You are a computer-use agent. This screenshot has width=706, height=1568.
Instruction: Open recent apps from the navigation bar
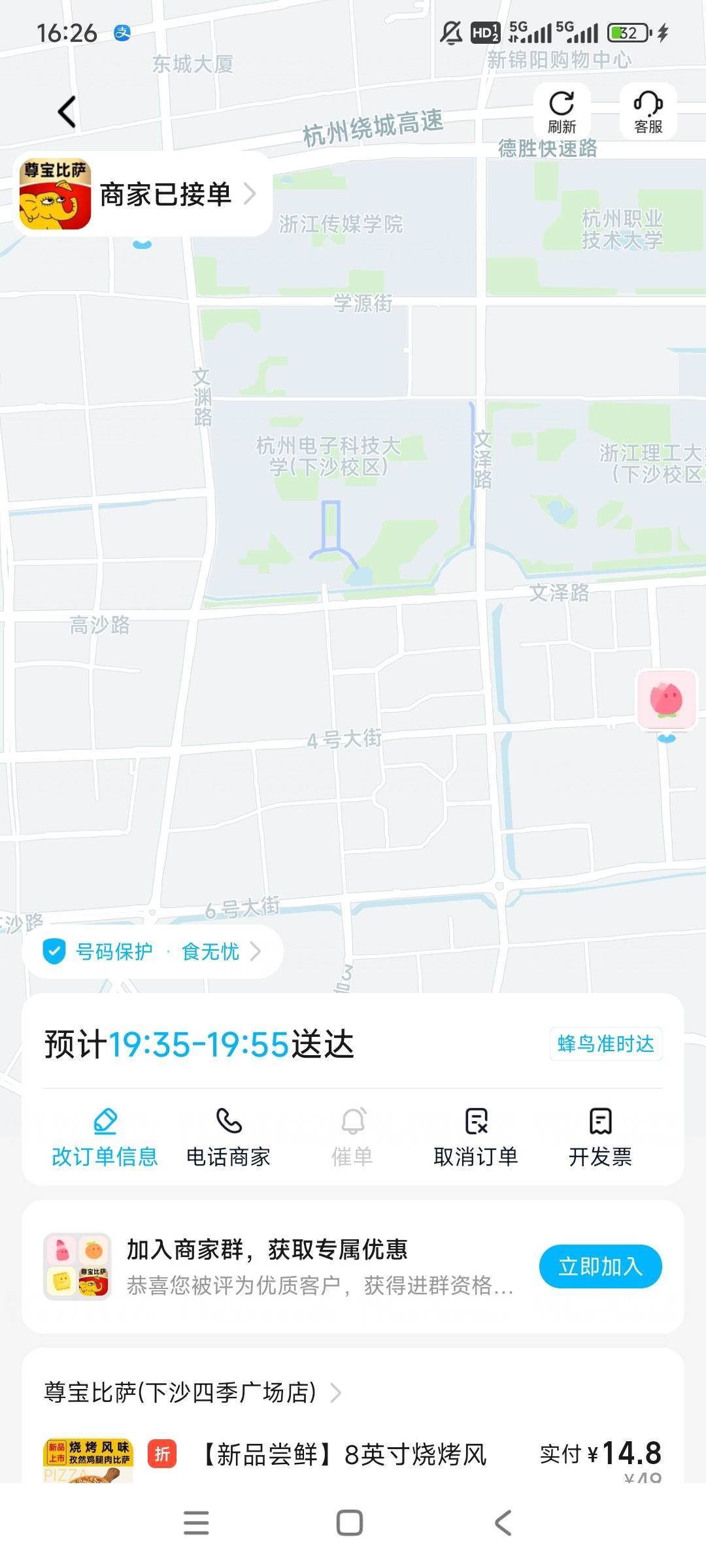coord(196,1523)
